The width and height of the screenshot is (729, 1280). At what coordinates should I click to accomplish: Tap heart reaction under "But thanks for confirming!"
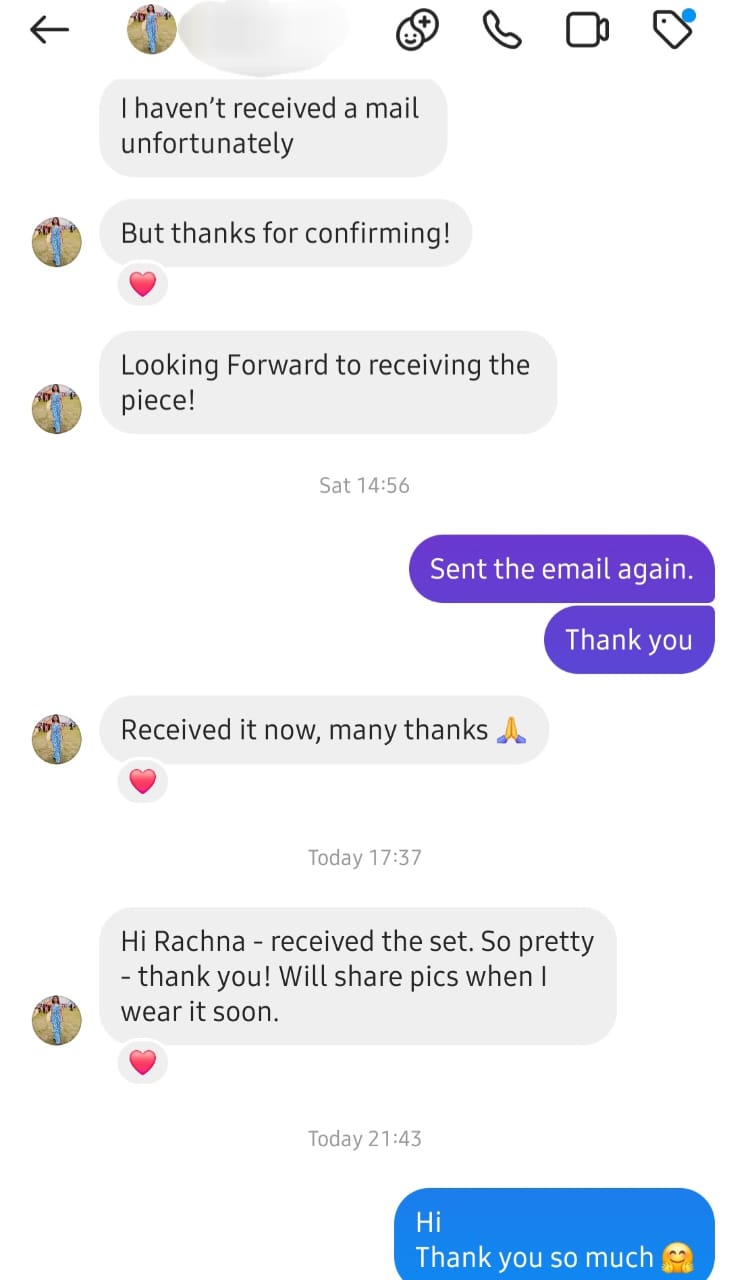coord(143,285)
